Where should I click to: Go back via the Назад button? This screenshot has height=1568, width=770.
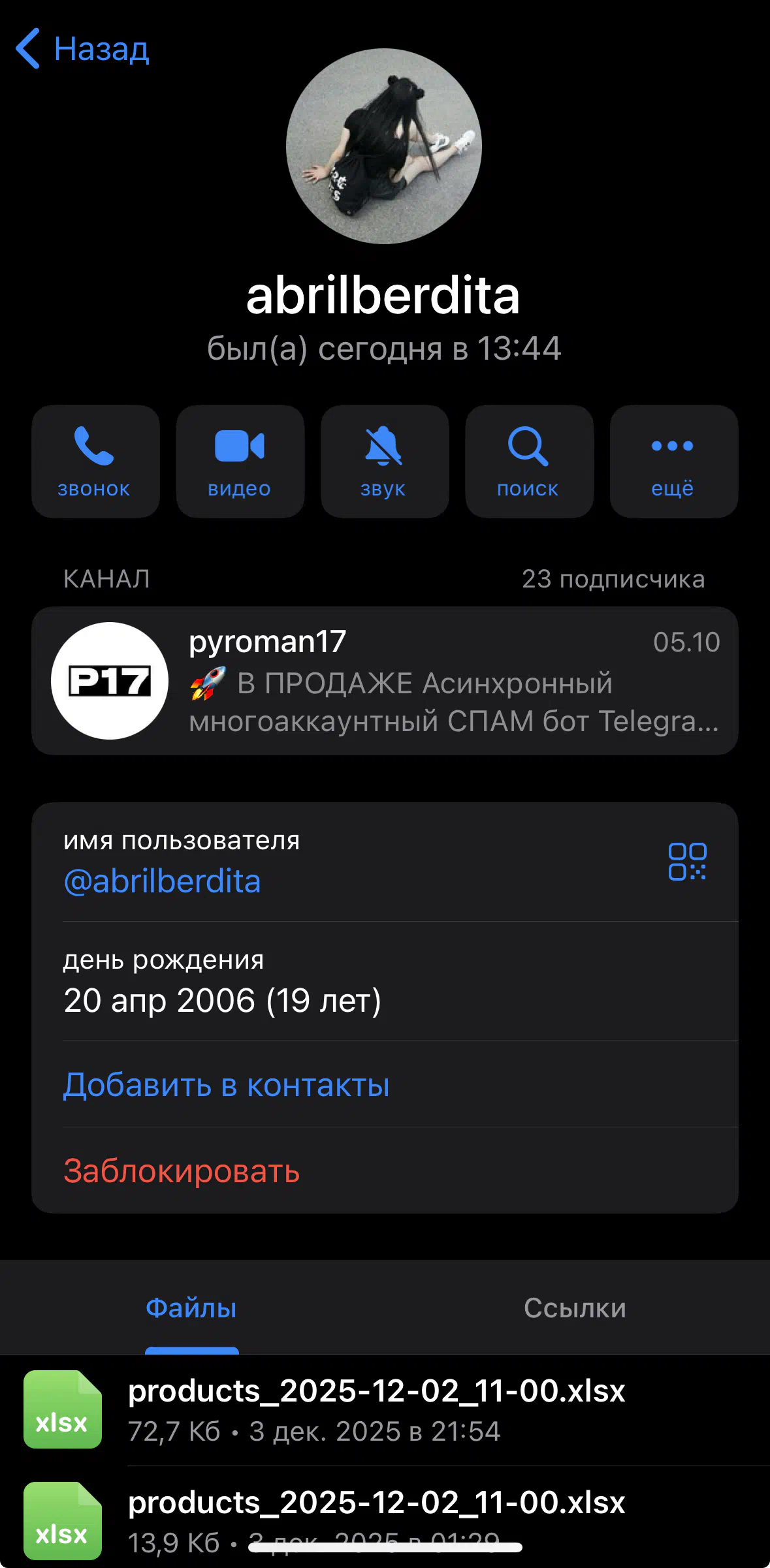[83, 49]
